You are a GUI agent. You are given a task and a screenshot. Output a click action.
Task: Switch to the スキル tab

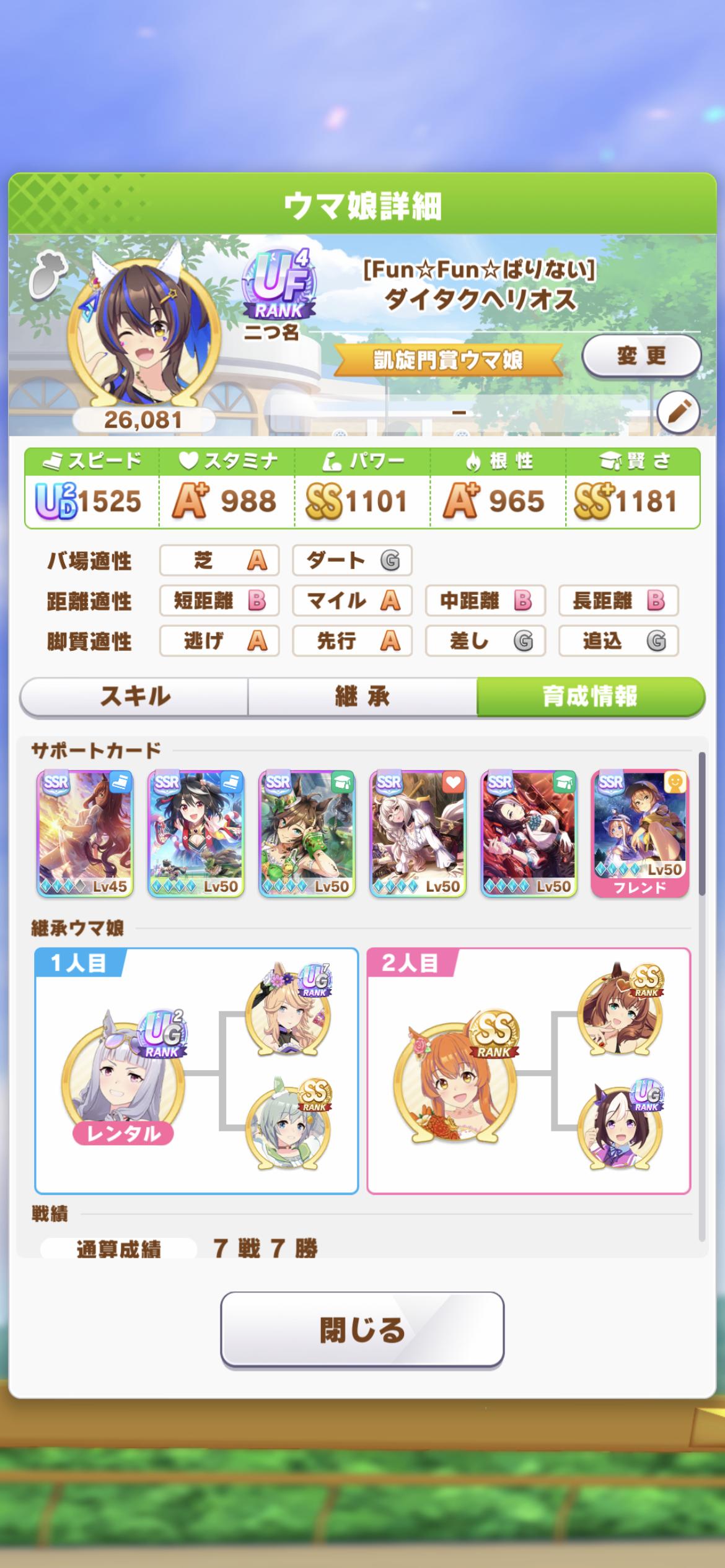pyautogui.click(x=134, y=696)
